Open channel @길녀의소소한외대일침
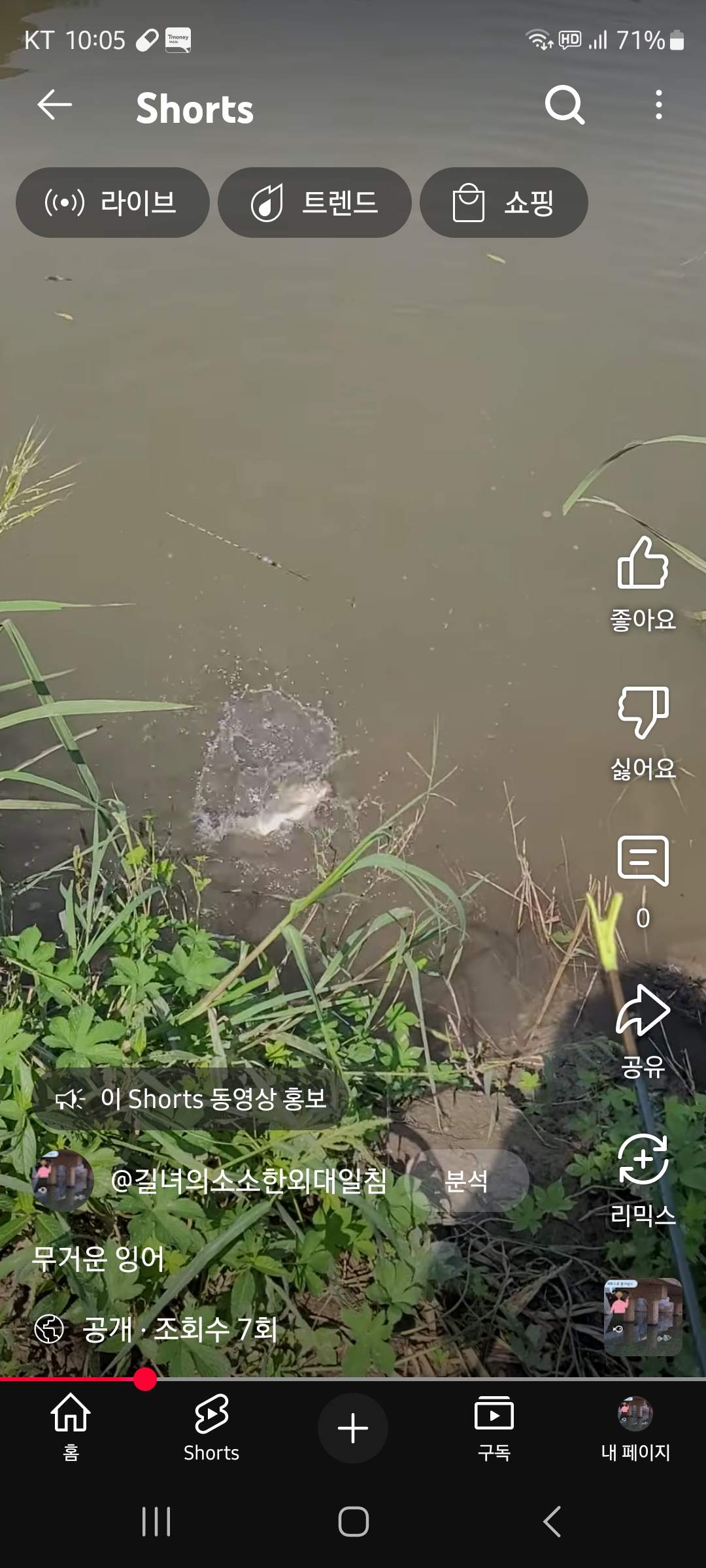Screen dimensions: 706x1568 tap(248, 1181)
